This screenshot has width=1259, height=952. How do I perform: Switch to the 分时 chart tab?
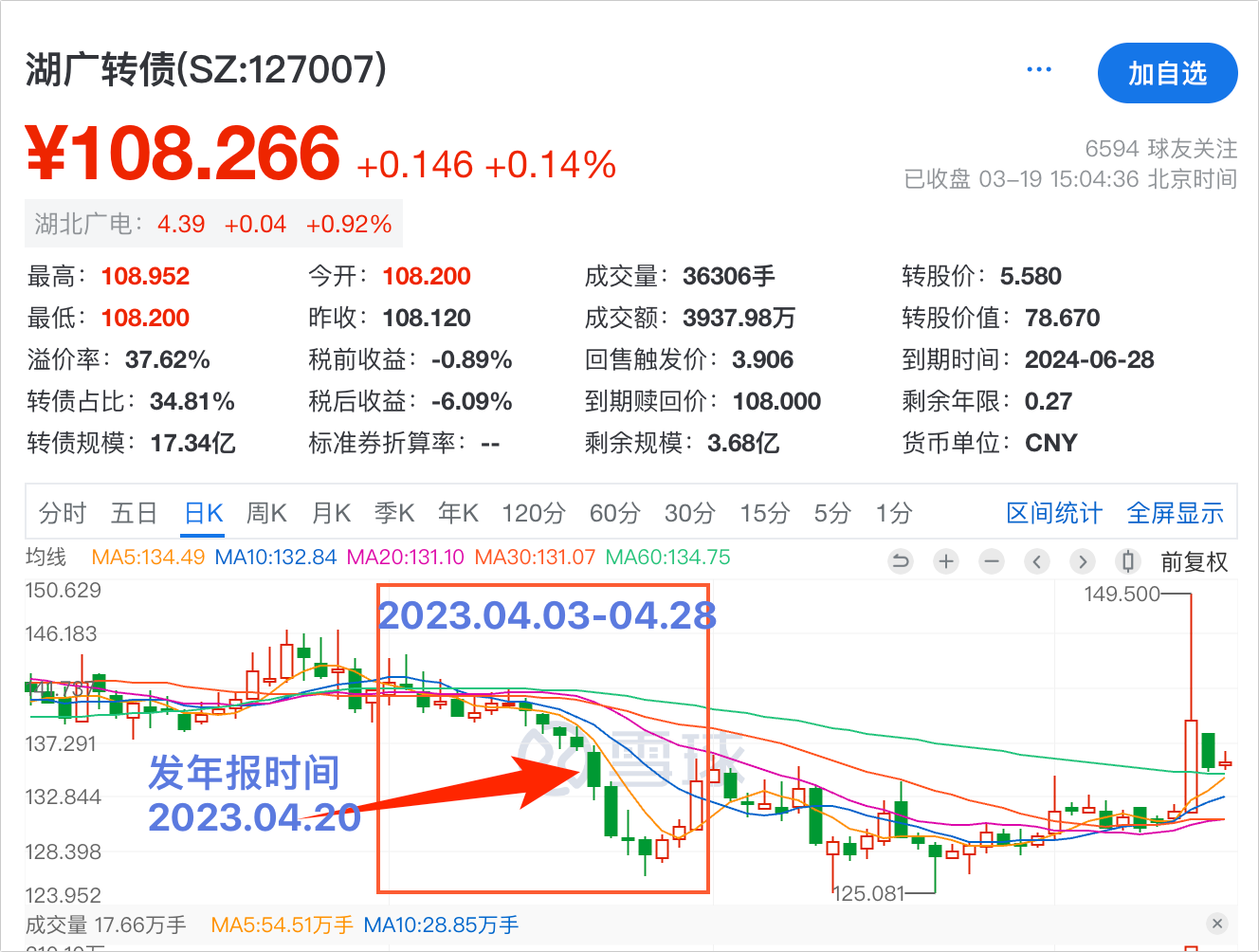tap(63, 513)
